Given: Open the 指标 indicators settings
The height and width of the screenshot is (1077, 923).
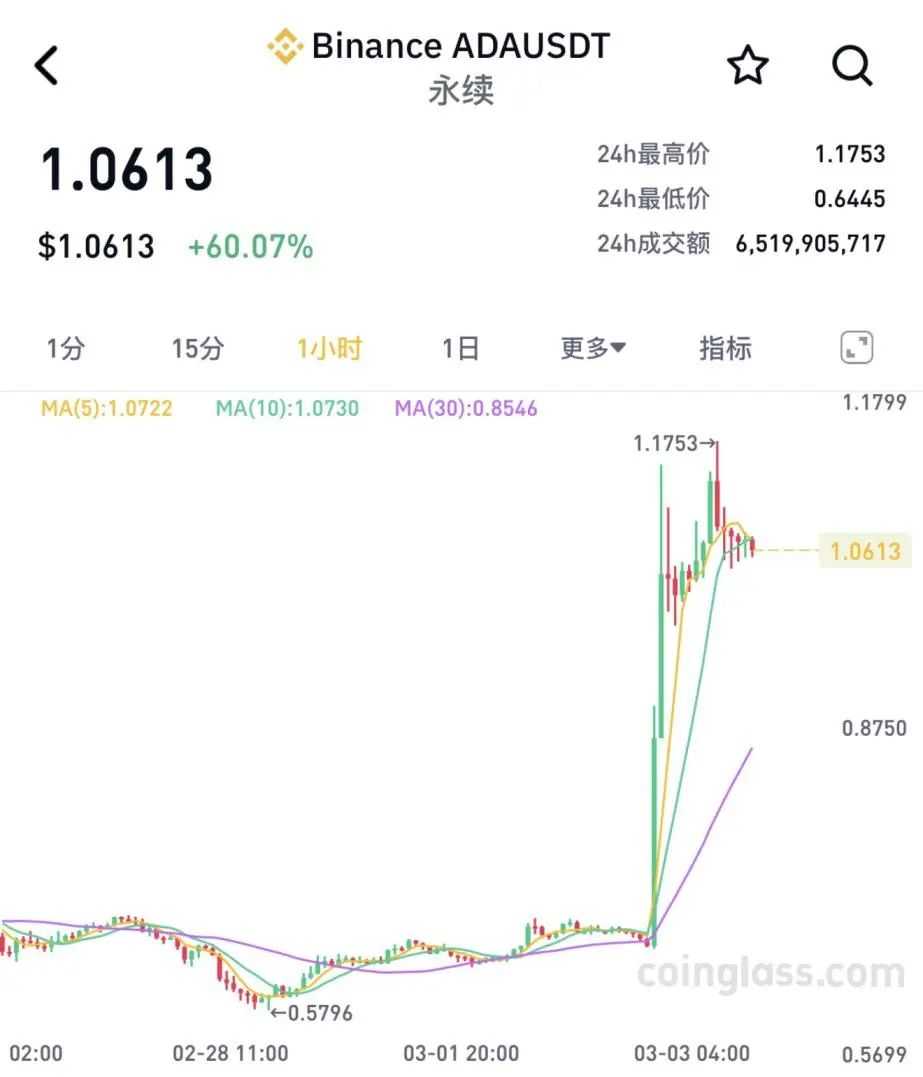Looking at the screenshot, I should point(725,349).
